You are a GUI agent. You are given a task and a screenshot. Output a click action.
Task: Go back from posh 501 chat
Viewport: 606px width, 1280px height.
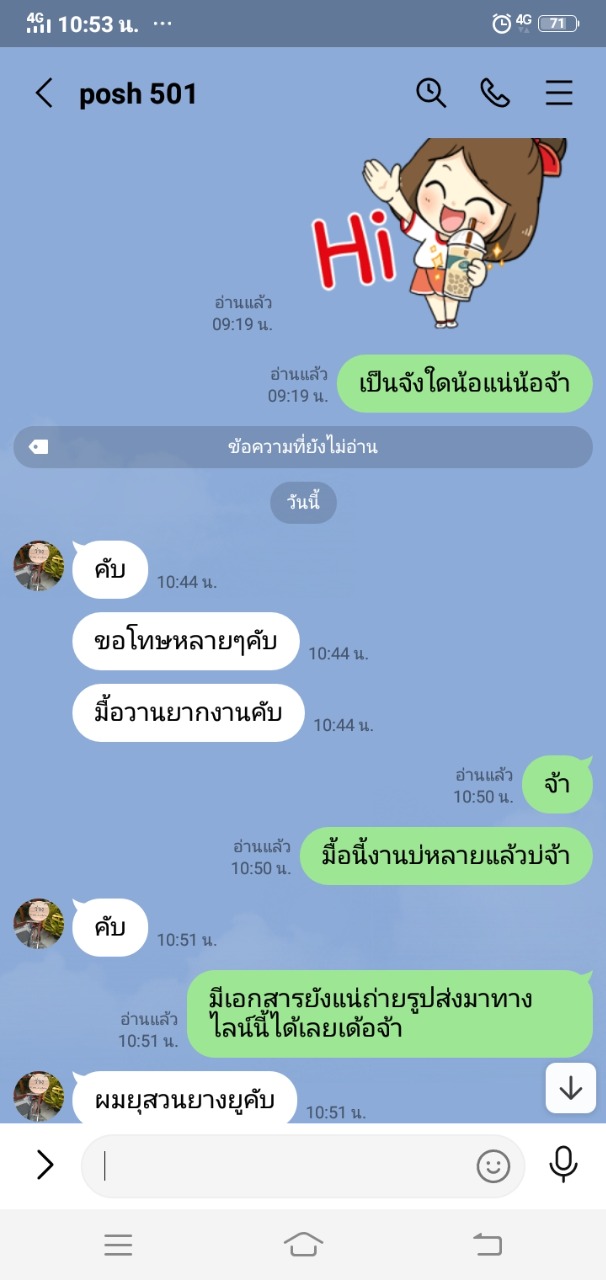tap(44, 94)
